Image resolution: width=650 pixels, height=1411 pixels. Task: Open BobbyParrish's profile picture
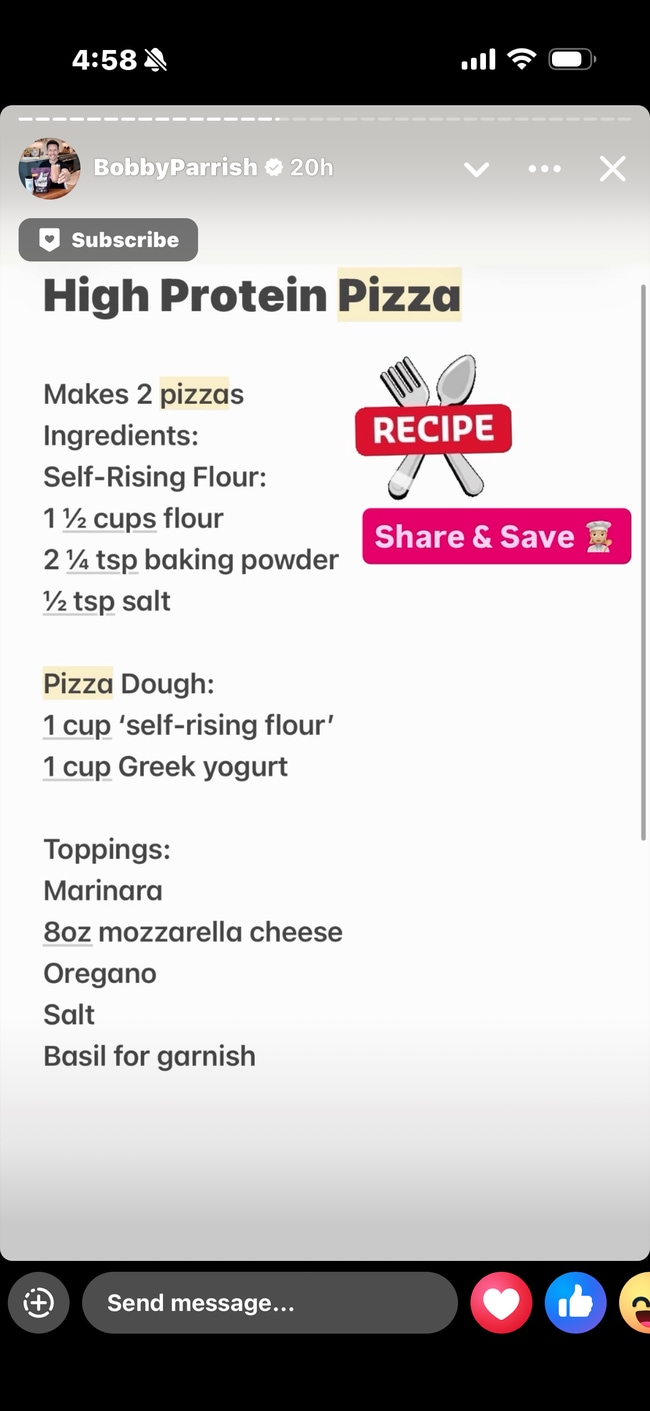pos(49,168)
